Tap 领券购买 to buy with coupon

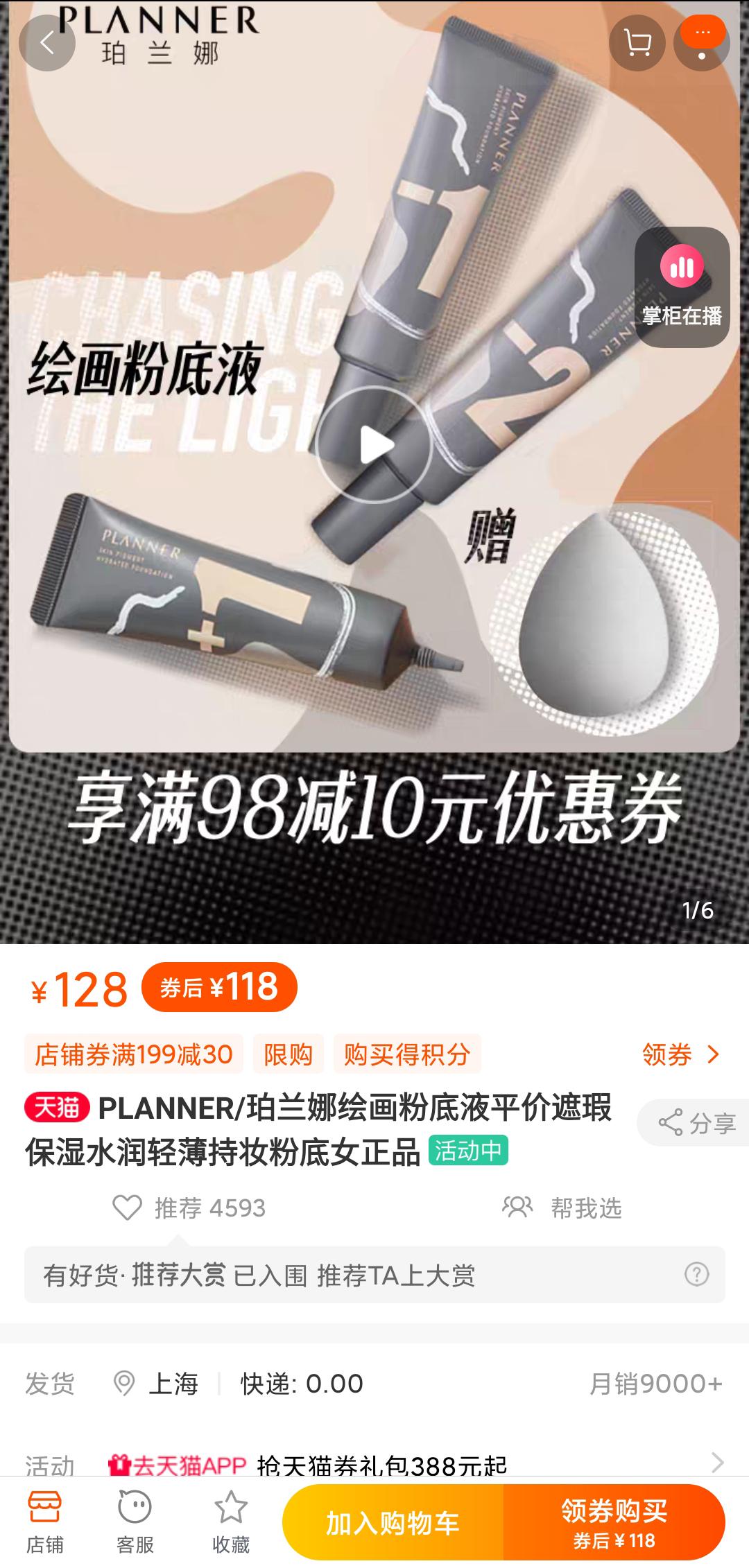pos(614,1523)
